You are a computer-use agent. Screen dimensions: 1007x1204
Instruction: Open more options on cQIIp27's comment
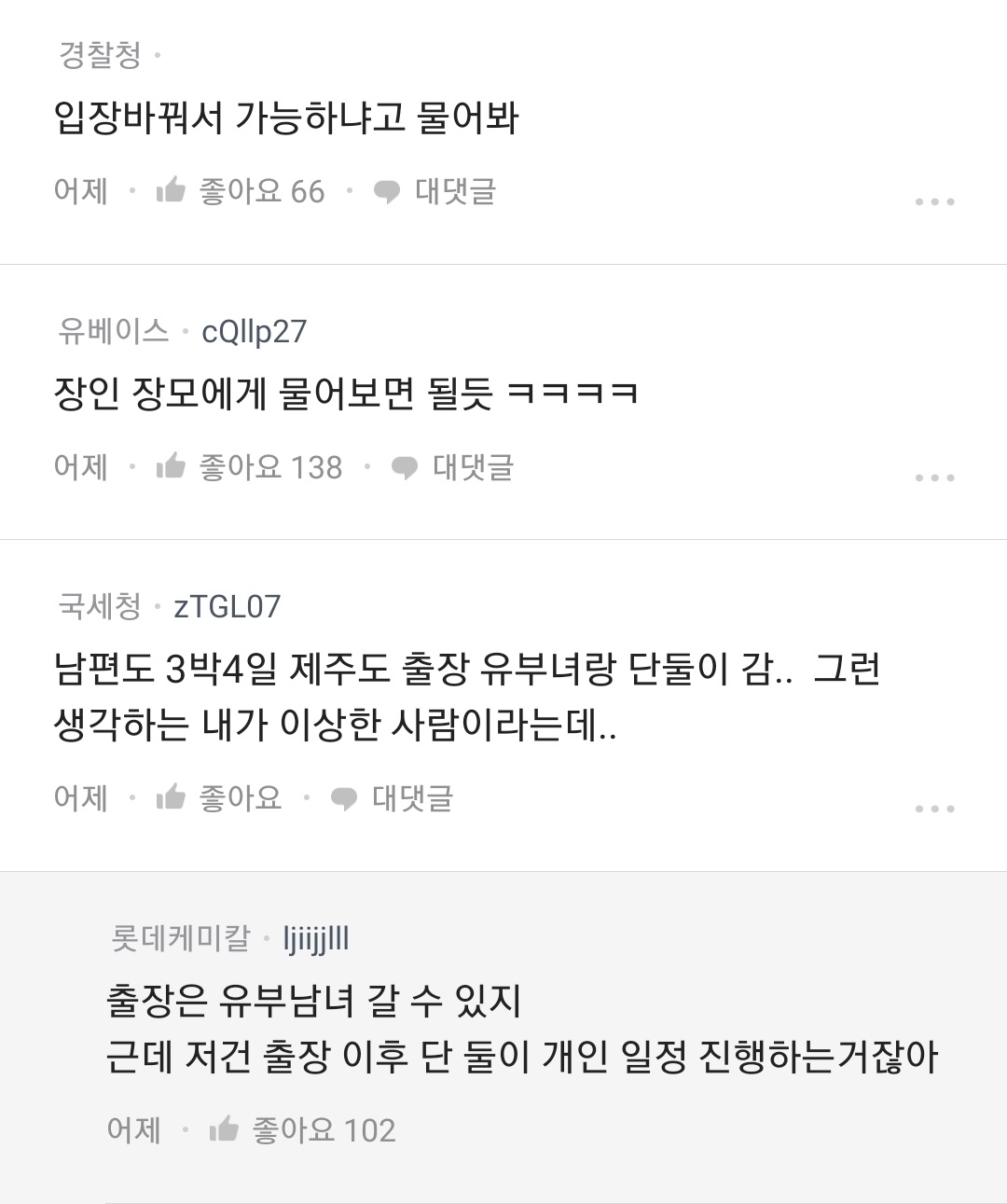pyautogui.click(x=934, y=477)
